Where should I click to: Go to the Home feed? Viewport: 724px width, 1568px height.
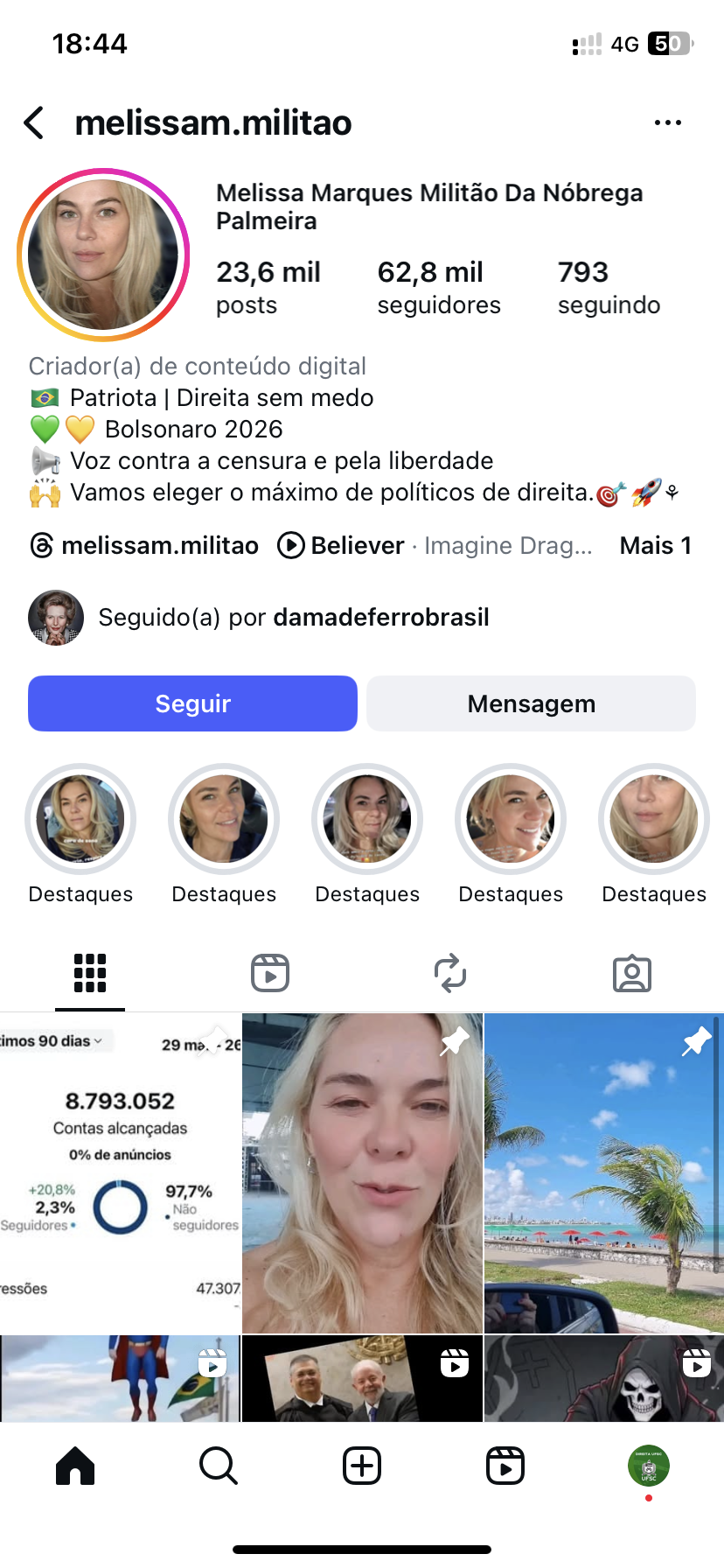[75, 1466]
